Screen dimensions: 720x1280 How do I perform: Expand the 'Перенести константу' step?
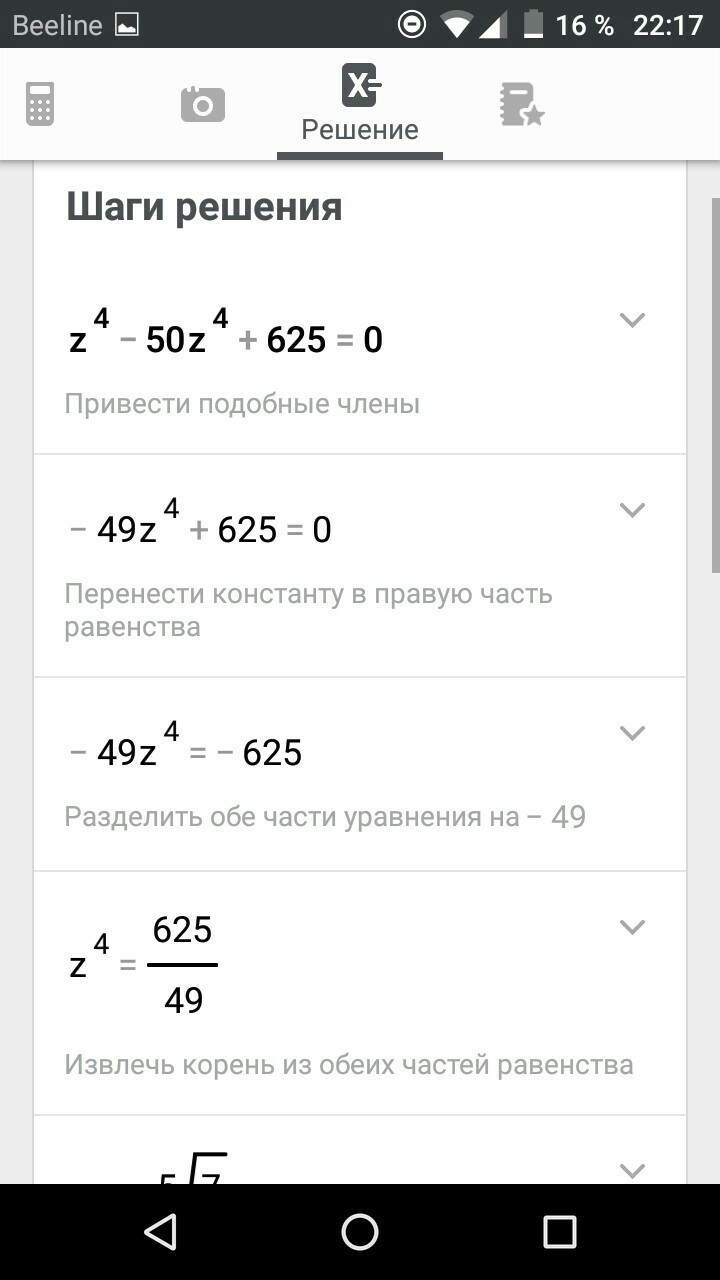(632, 510)
